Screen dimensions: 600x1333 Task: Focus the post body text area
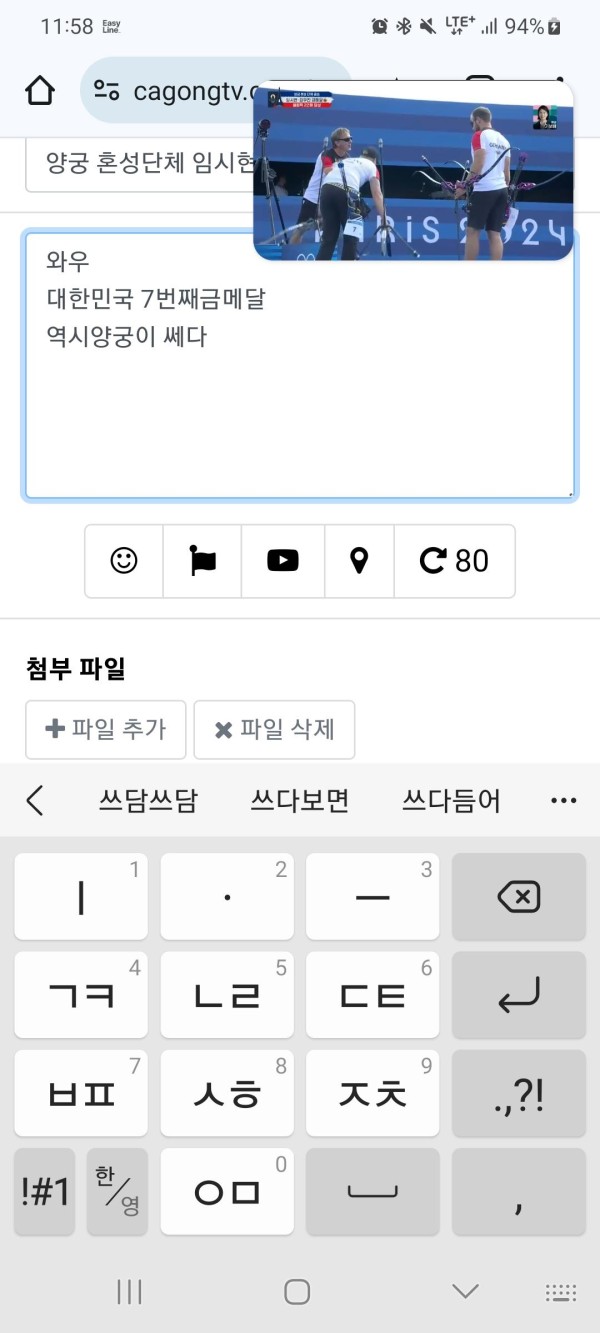(300, 400)
